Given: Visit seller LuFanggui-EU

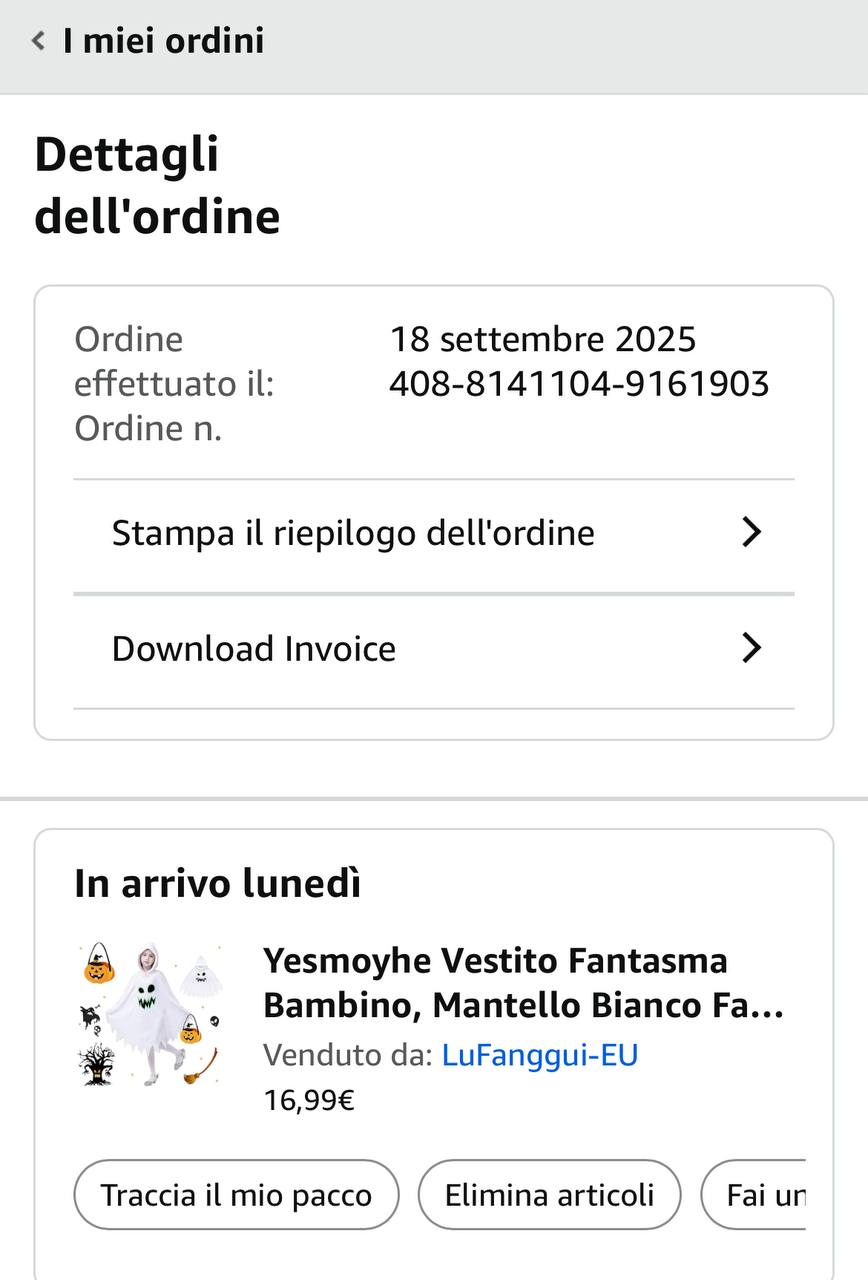Looking at the screenshot, I should (x=539, y=1055).
